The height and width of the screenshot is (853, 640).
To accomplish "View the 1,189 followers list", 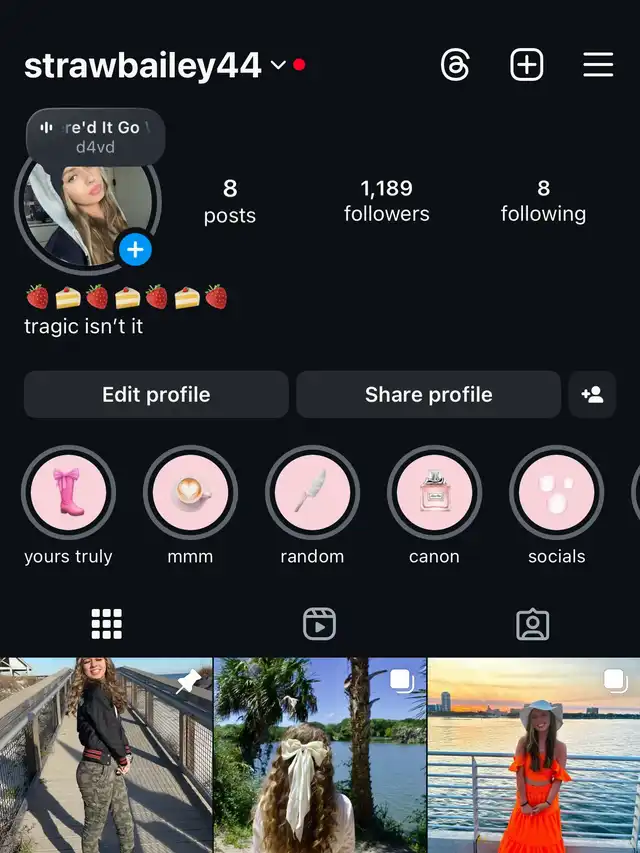I will tap(386, 201).
